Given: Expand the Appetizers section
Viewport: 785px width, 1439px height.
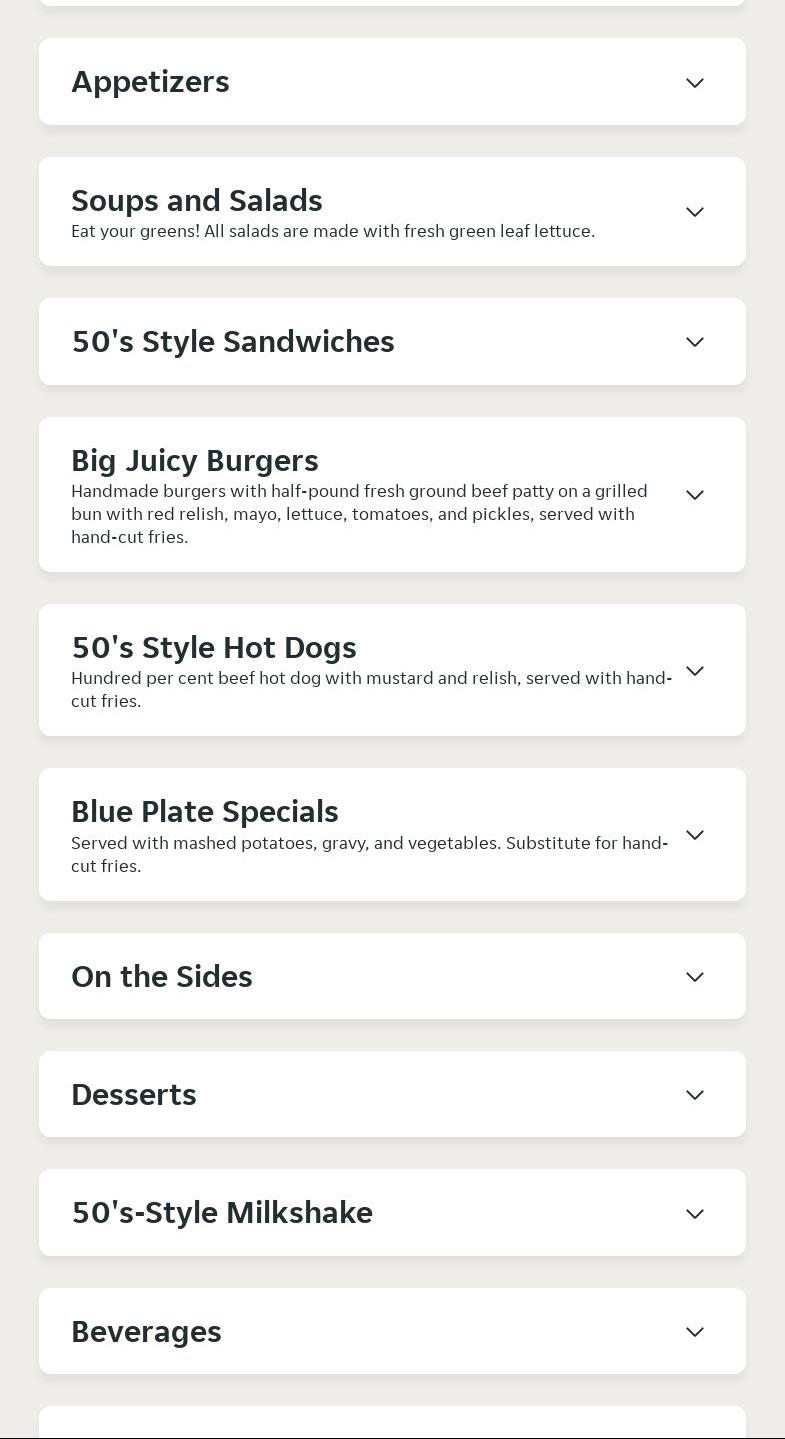Looking at the screenshot, I should tap(694, 83).
